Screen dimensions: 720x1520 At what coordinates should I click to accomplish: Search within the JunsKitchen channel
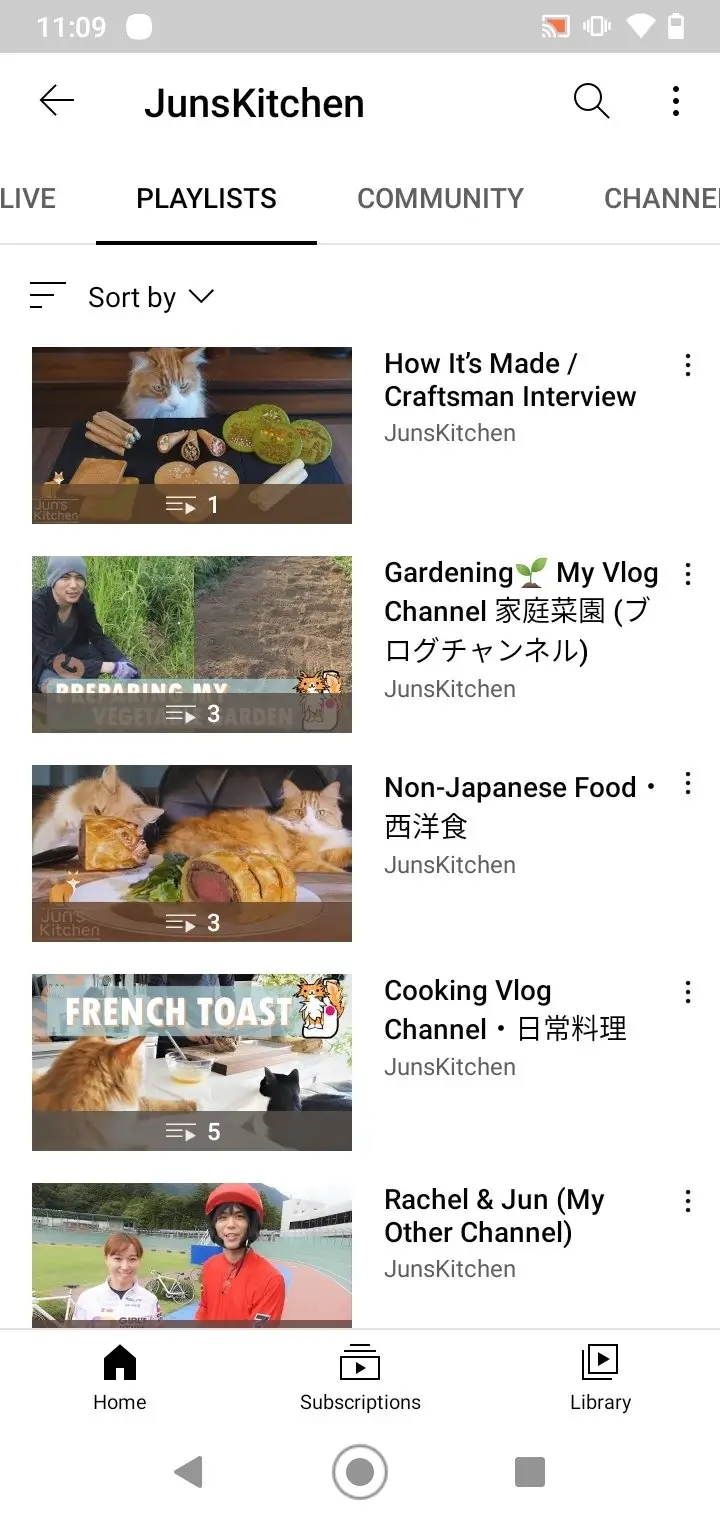[591, 101]
